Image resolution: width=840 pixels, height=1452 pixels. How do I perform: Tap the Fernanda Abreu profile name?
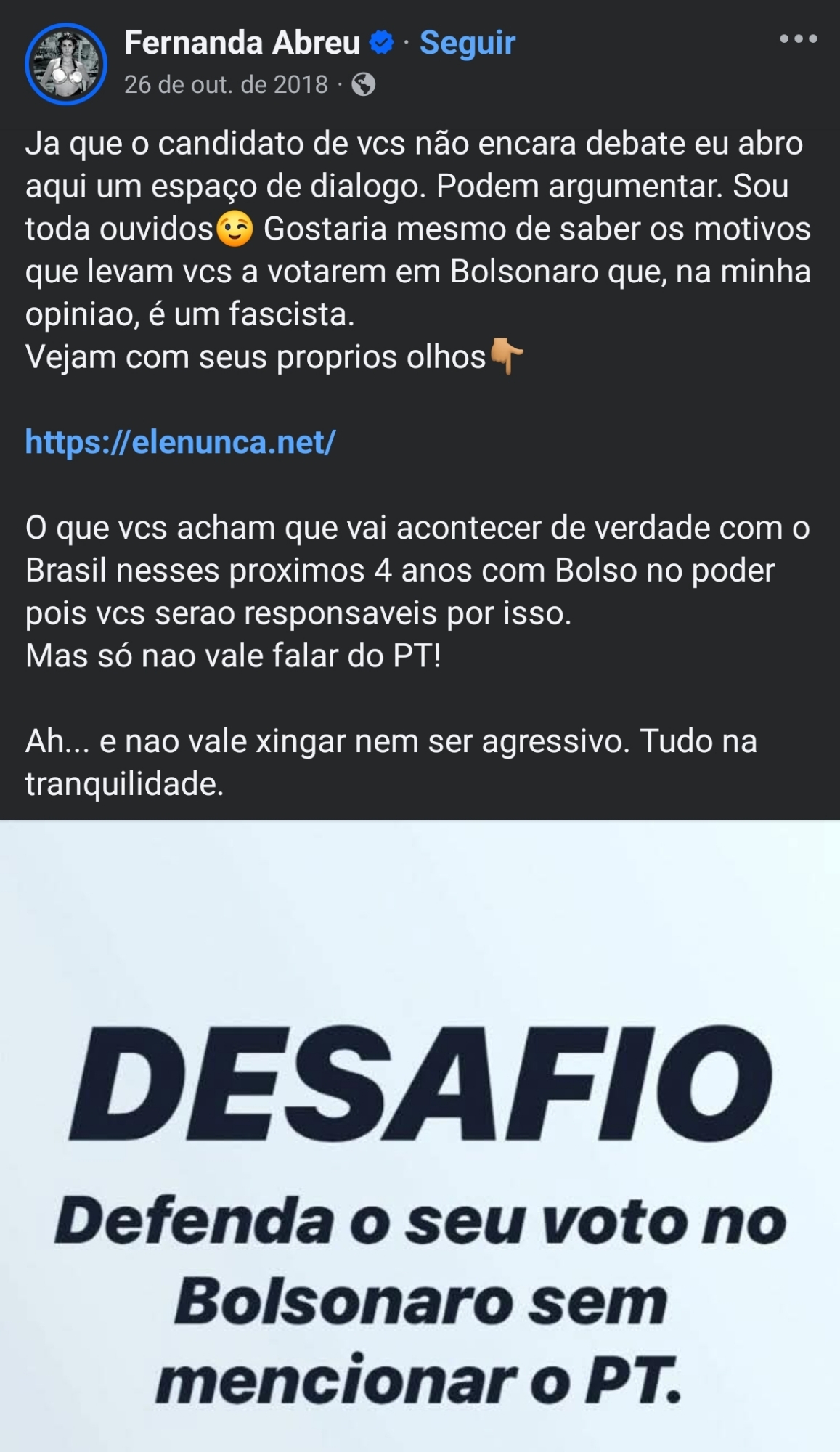coord(242,43)
